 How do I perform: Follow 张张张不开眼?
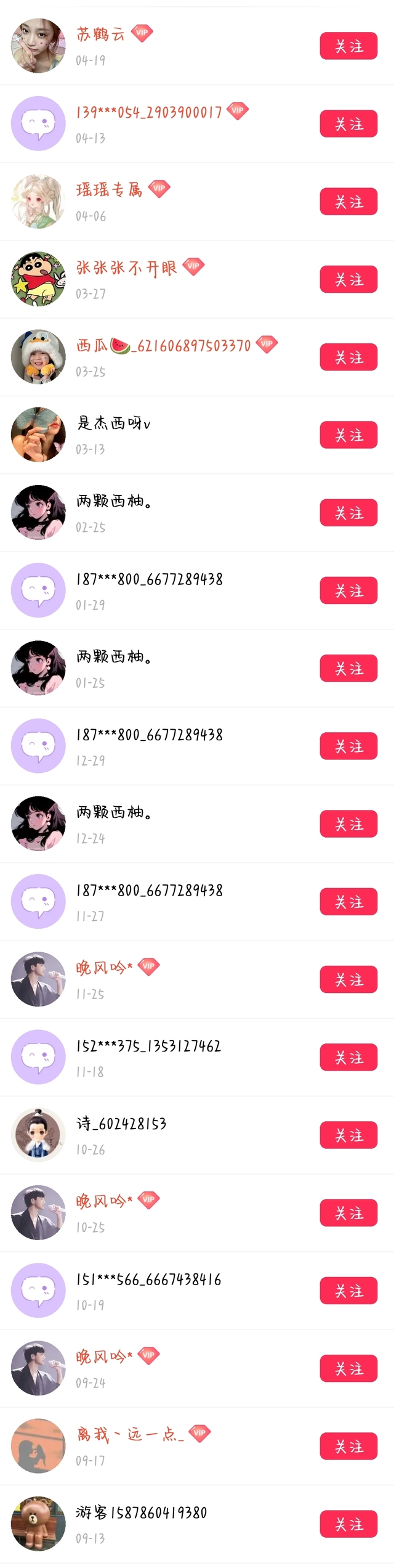[348, 279]
